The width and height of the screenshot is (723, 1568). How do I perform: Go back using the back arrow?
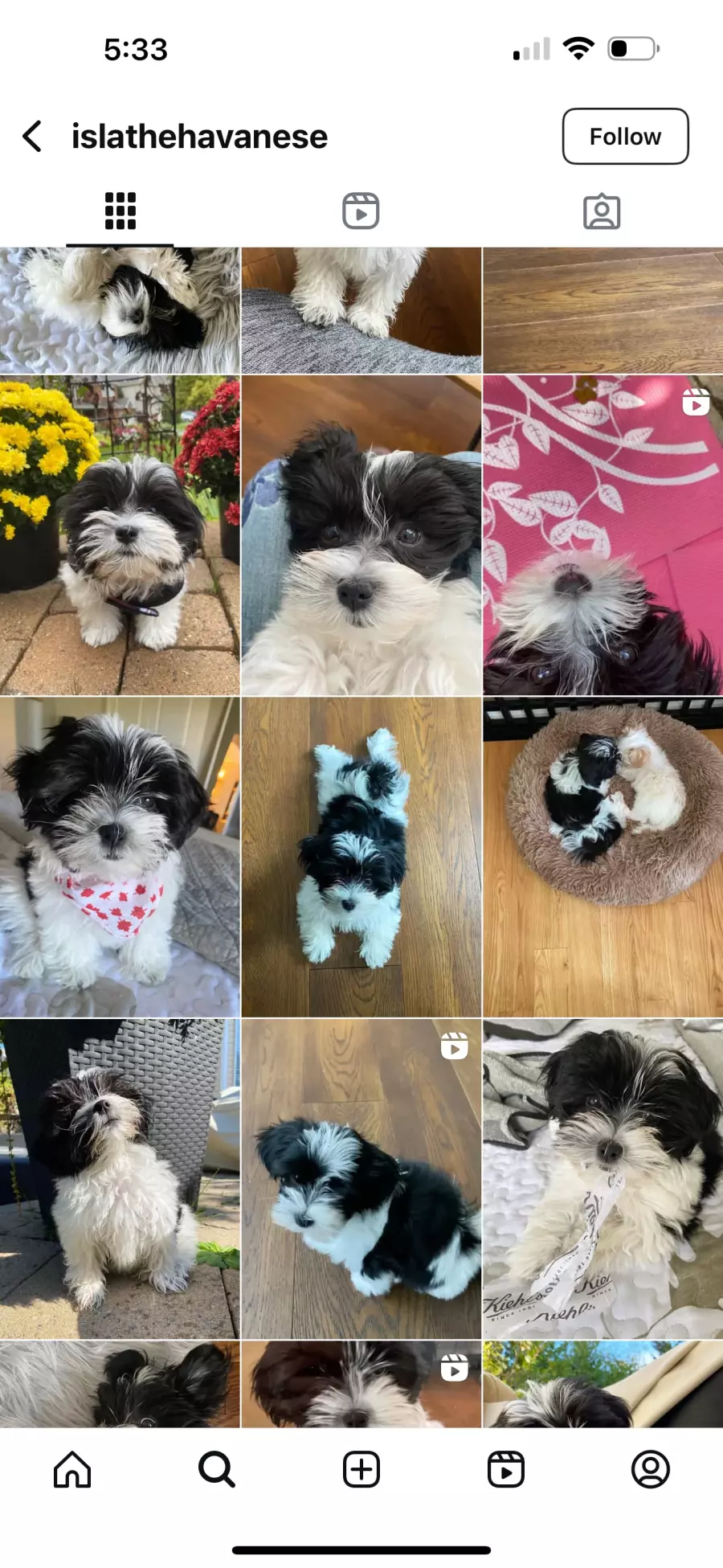click(32, 137)
